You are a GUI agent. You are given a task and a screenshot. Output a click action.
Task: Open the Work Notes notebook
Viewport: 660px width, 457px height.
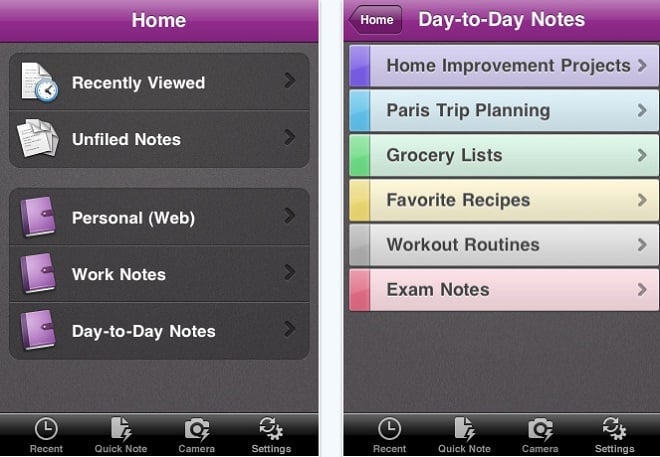[x=159, y=274]
